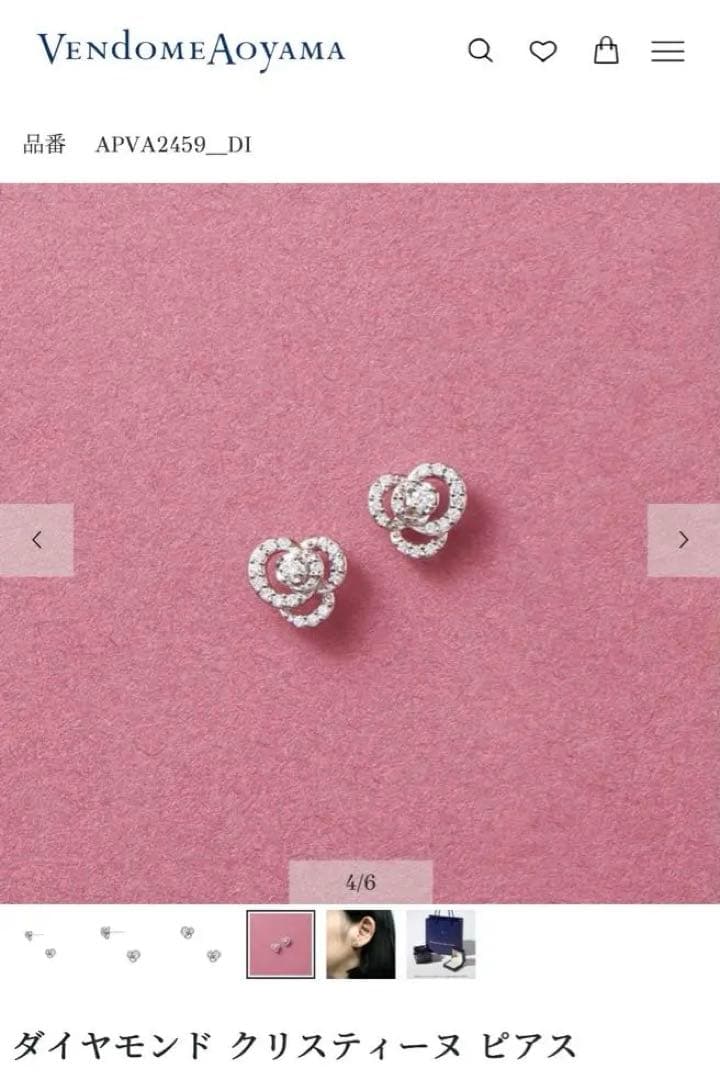Toggle the heart icon to favorite this item
The image size is (720, 1080).
541,50
